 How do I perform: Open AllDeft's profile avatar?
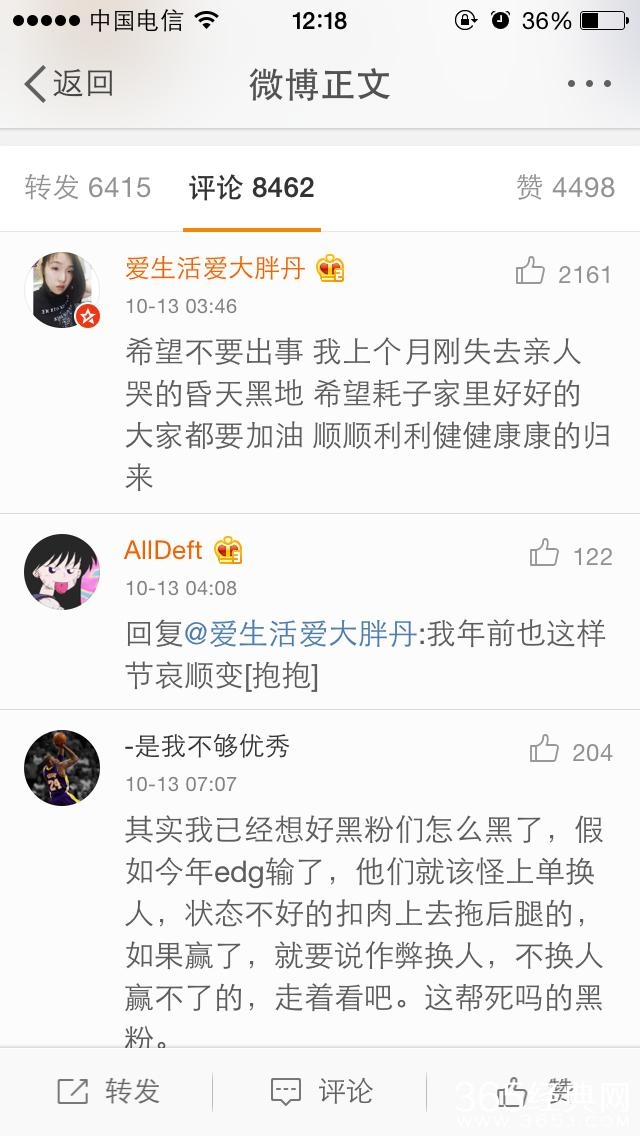click(x=62, y=572)
